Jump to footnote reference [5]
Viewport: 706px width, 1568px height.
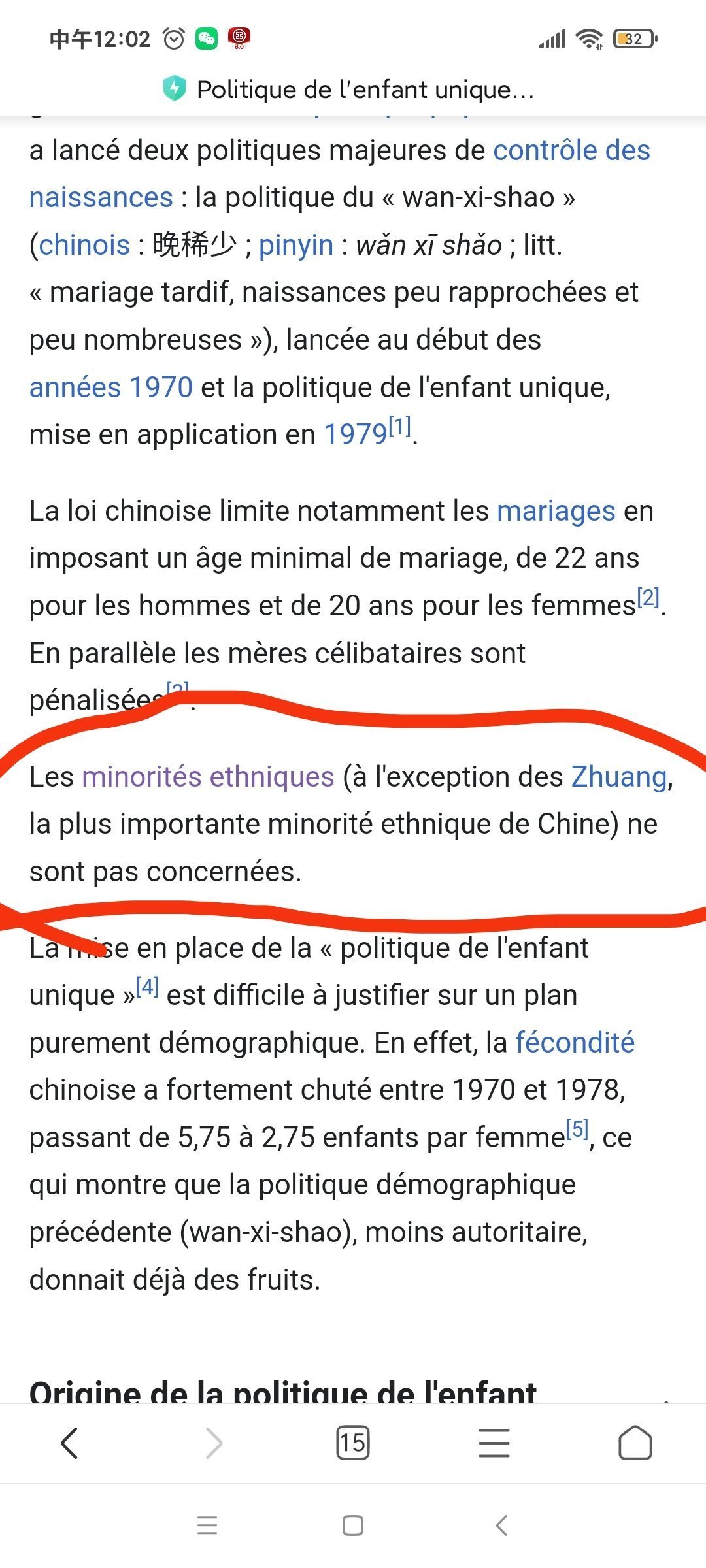pos(577,1129)
